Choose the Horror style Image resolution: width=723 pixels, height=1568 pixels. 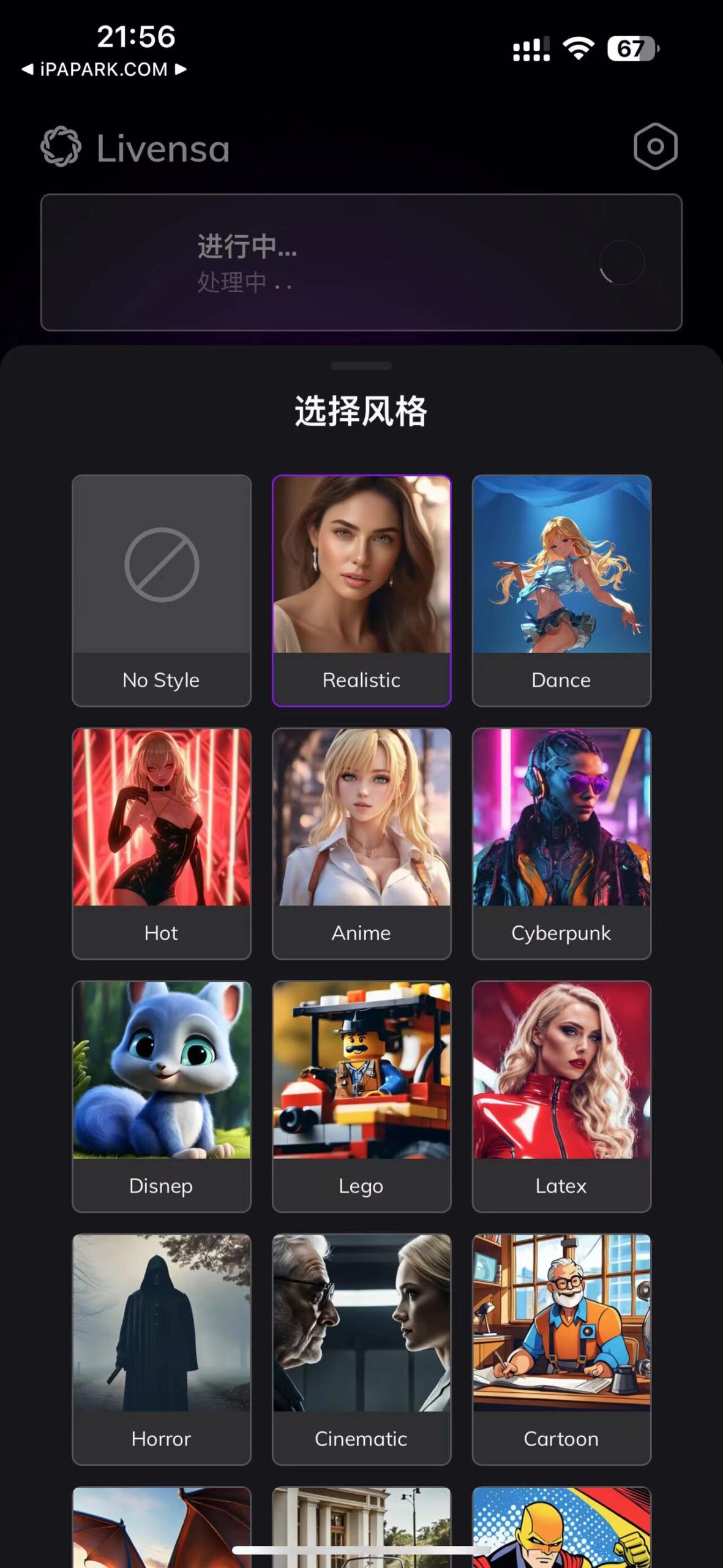[x=162, y=1349]
